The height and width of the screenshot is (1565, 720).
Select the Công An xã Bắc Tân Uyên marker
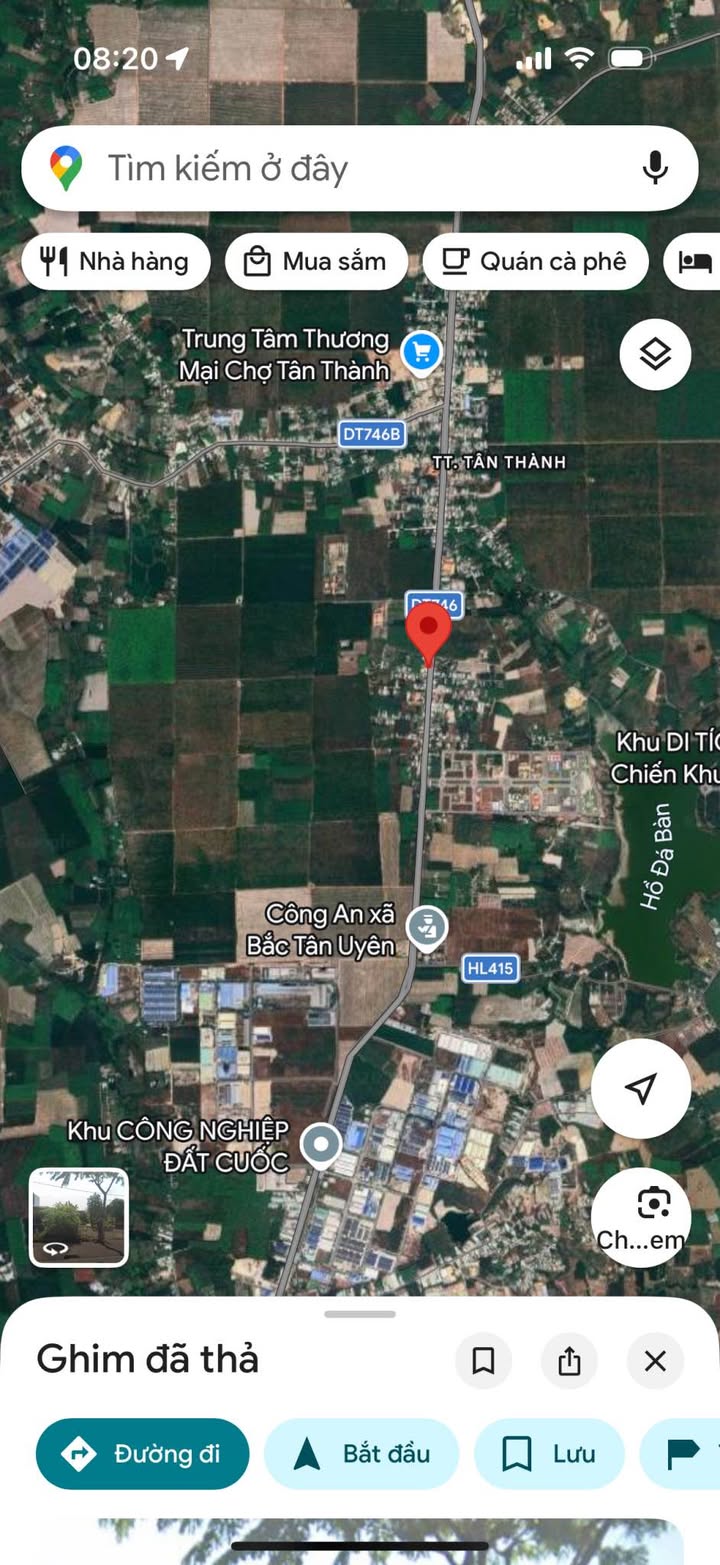pyautogui.click(x=428, y=926)
